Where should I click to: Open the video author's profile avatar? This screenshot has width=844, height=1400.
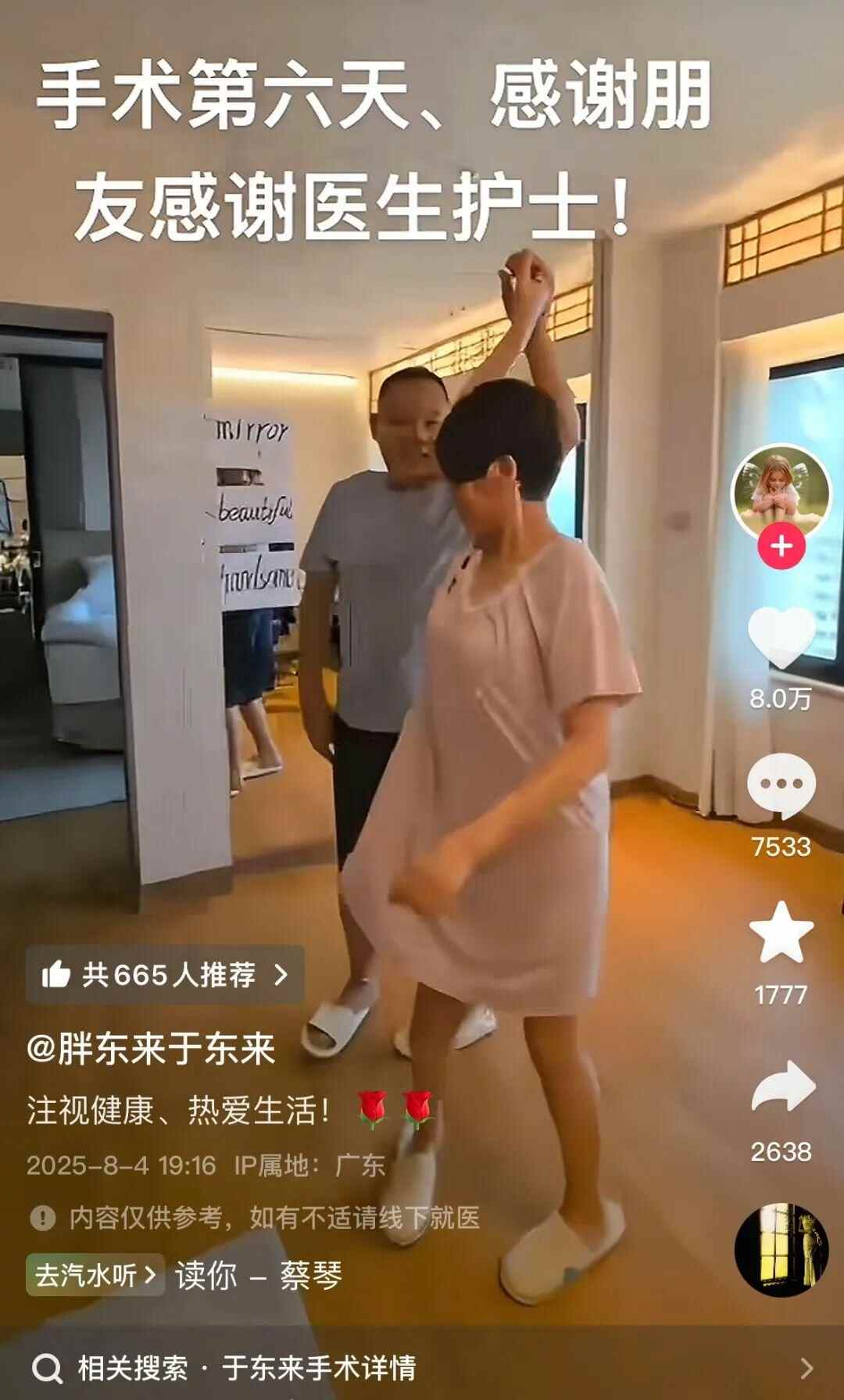point(780,490)
